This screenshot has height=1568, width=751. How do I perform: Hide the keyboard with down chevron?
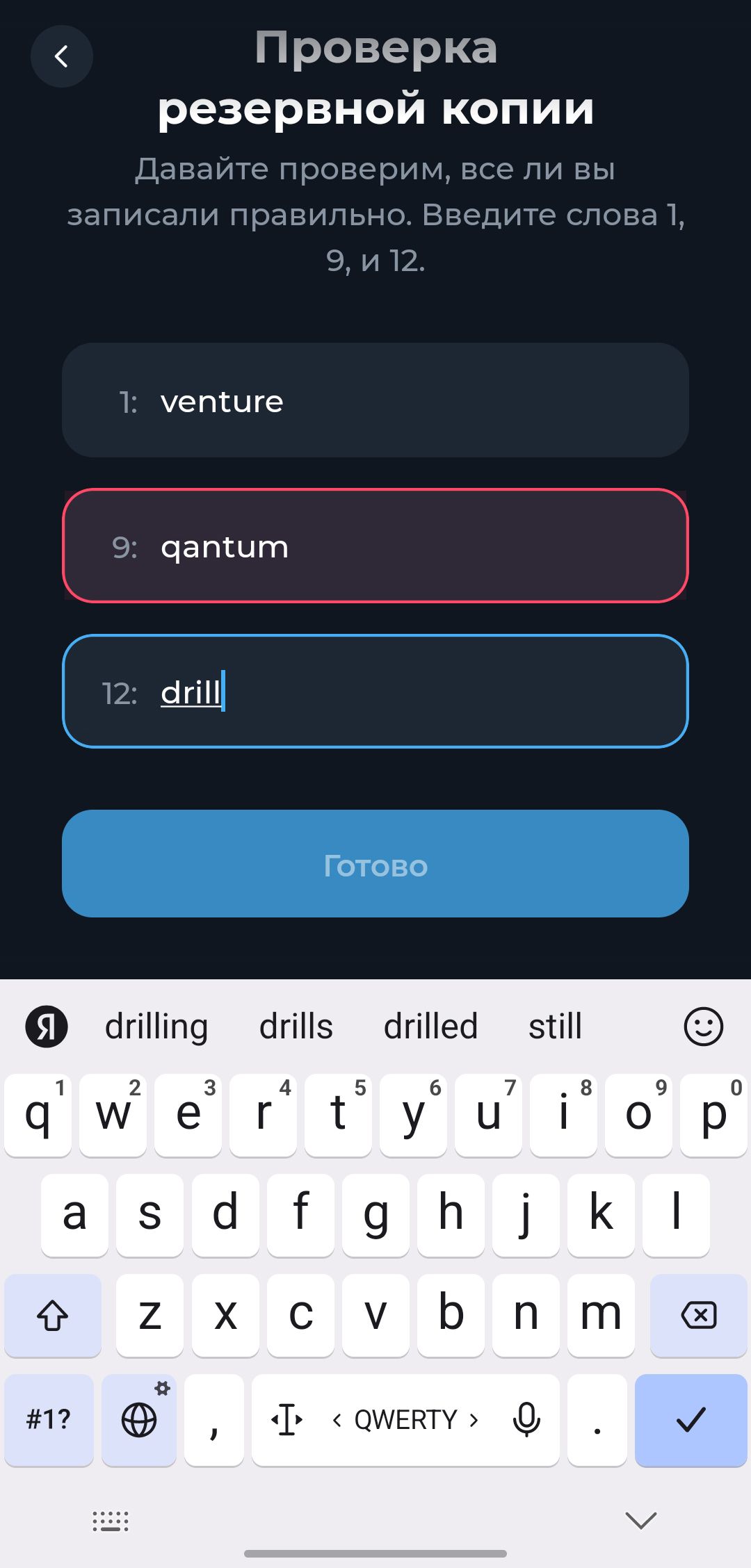coord(640,1520)
